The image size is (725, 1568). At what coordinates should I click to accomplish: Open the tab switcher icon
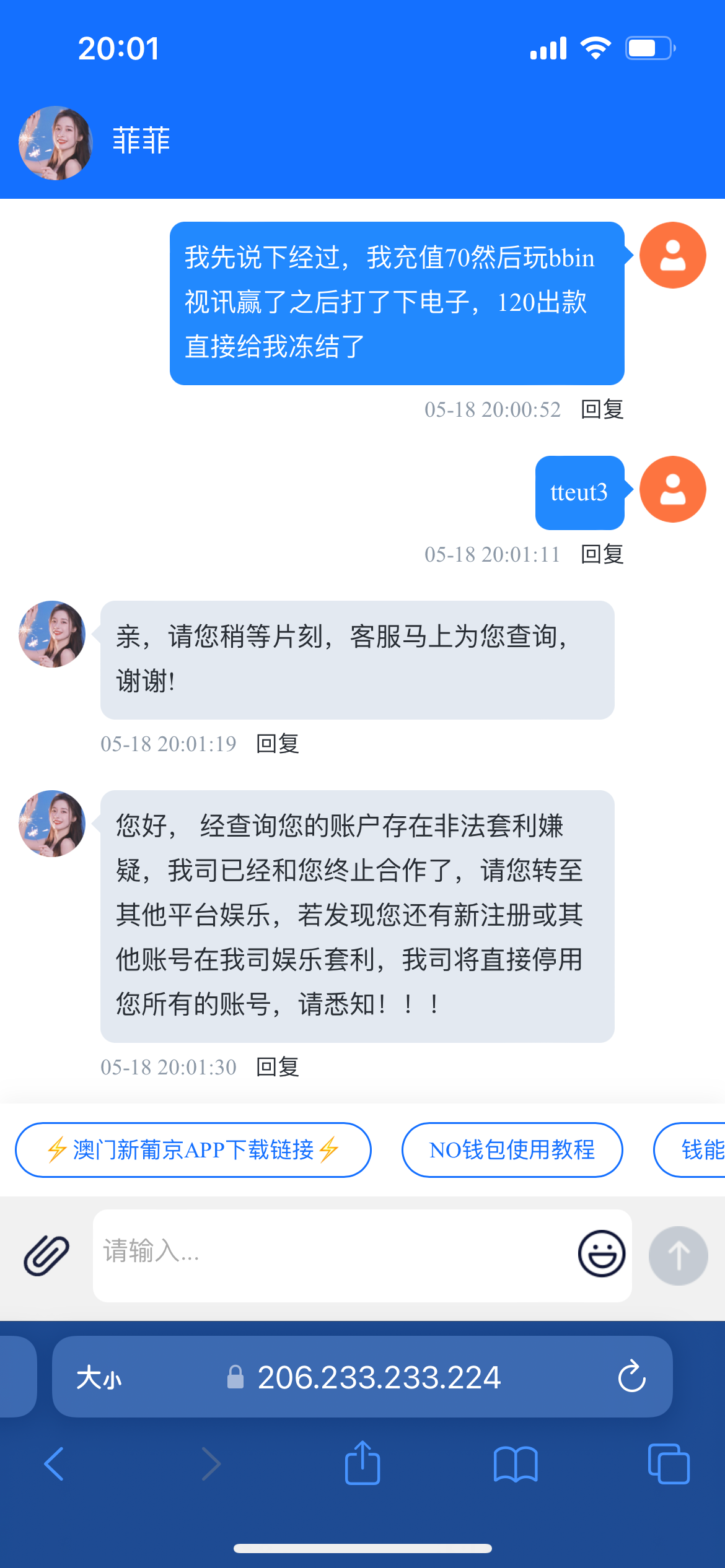[667, 1464]
